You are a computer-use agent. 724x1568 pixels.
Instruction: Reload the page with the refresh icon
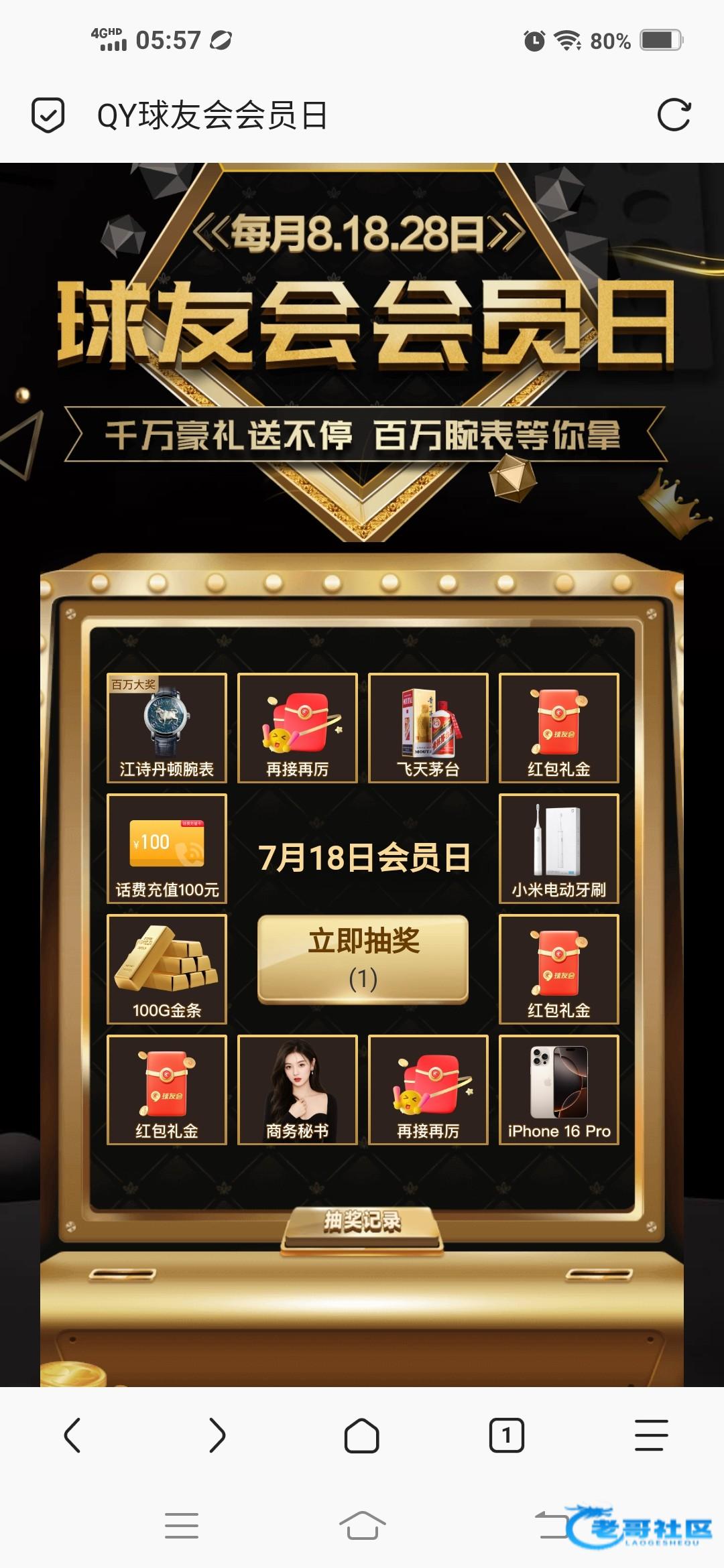pos(673,115)
